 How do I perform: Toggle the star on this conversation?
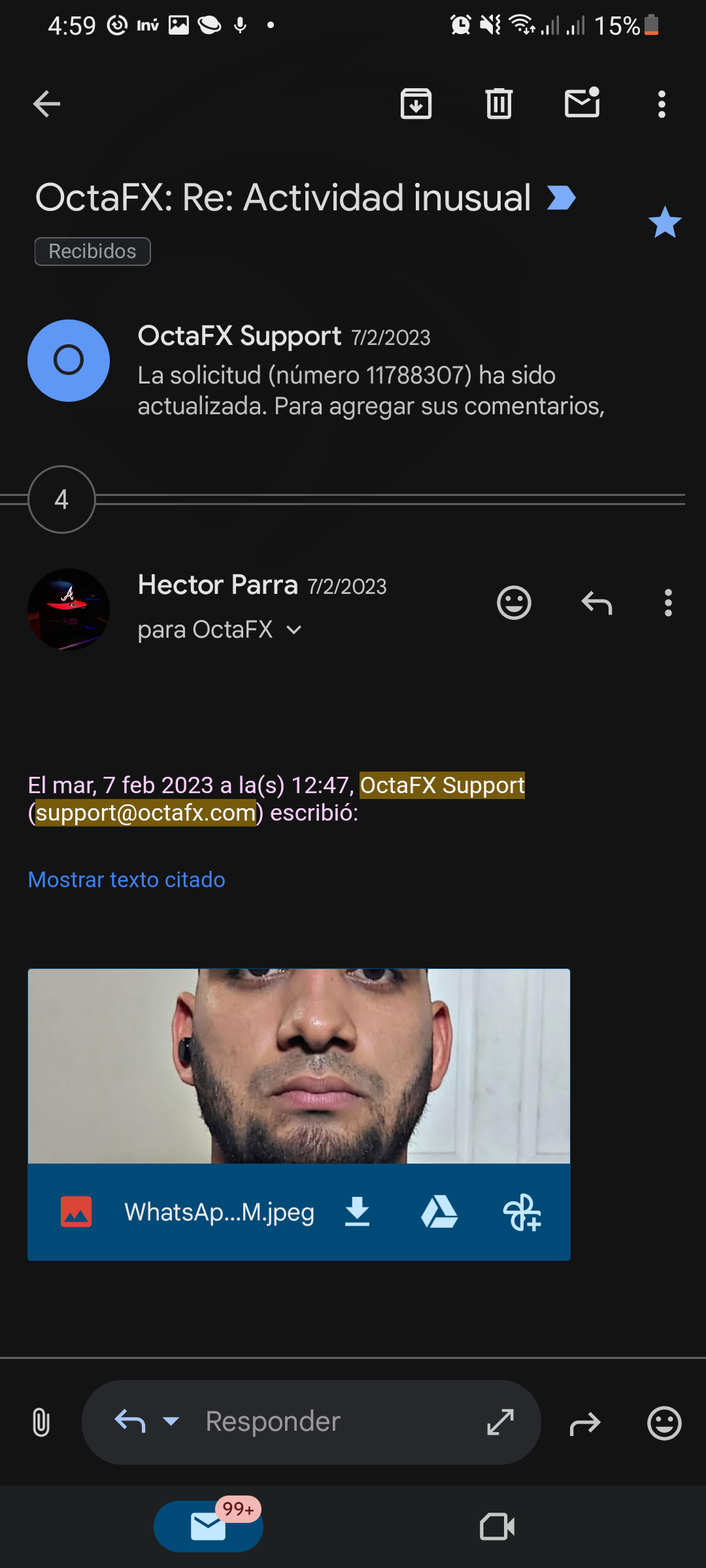665,222
